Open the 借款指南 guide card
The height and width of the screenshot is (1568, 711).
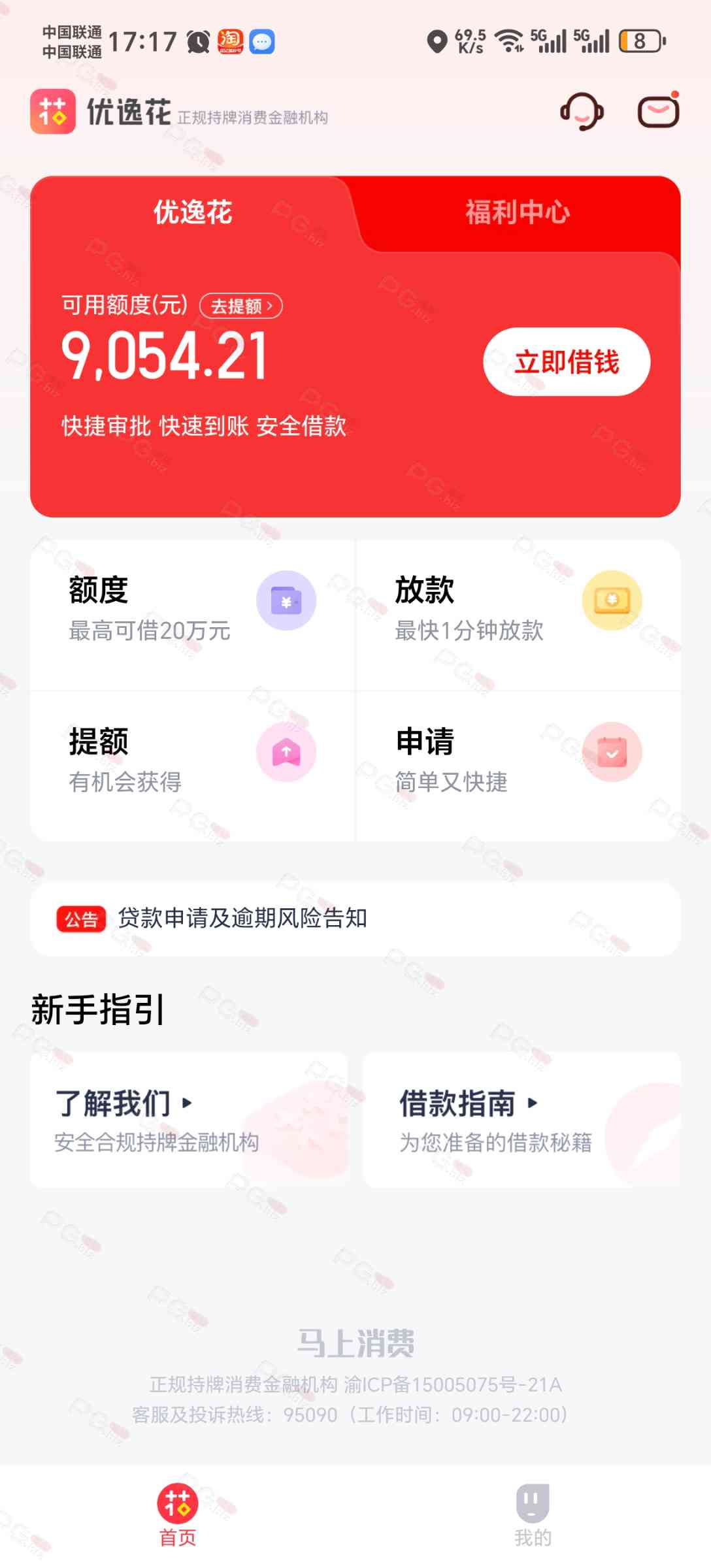click(521, 1119)
